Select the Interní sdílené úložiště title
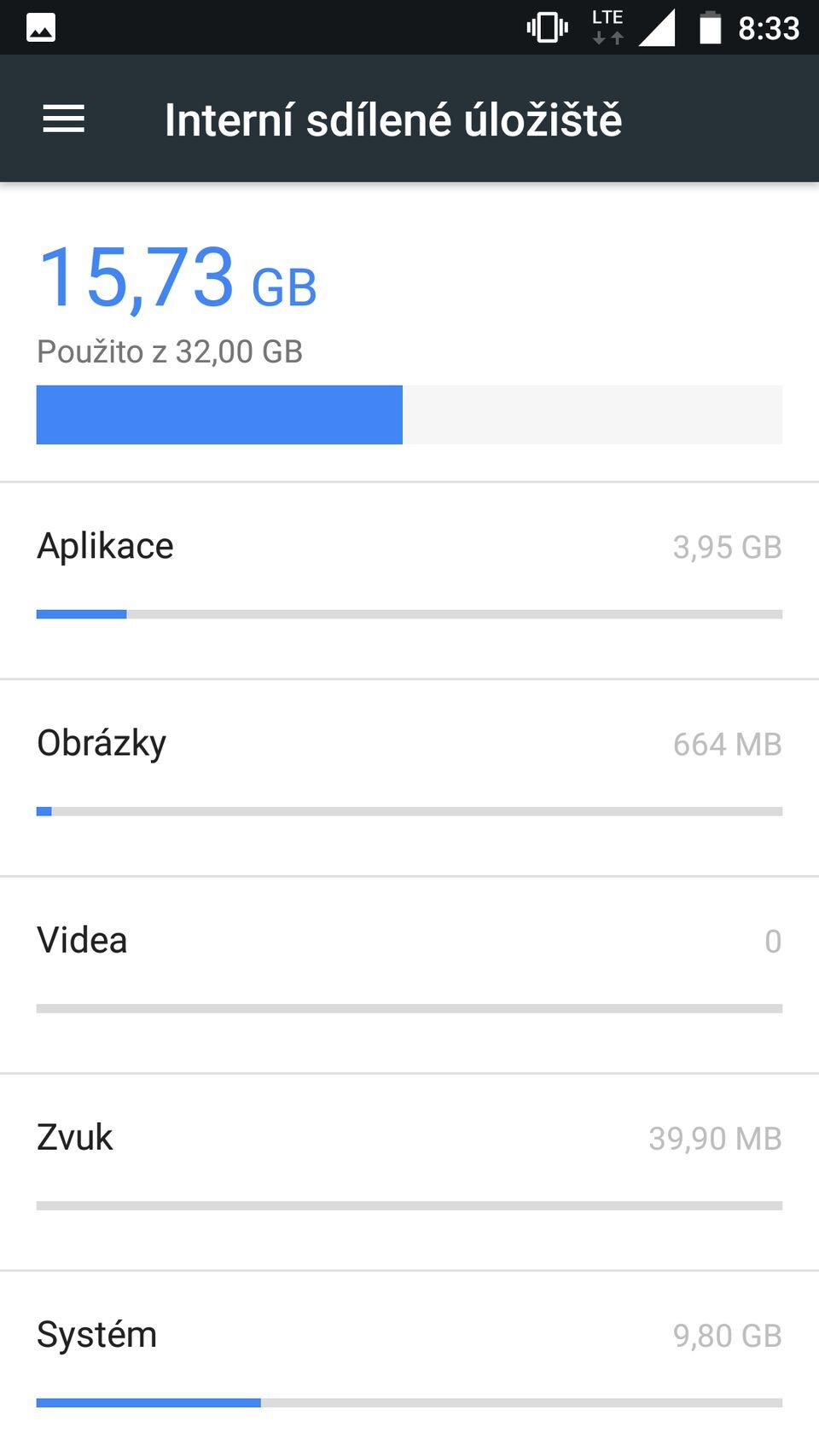Viewport: 819px width, 1456px height. (x=393, y=119)
